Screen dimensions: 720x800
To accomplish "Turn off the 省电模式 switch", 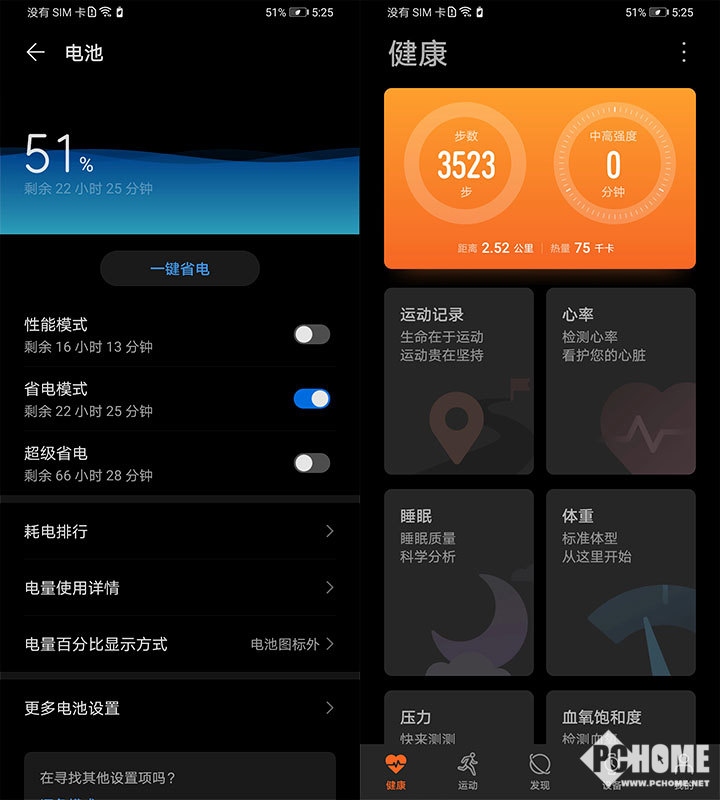I will pyautogui.click(x=311, y=399).
